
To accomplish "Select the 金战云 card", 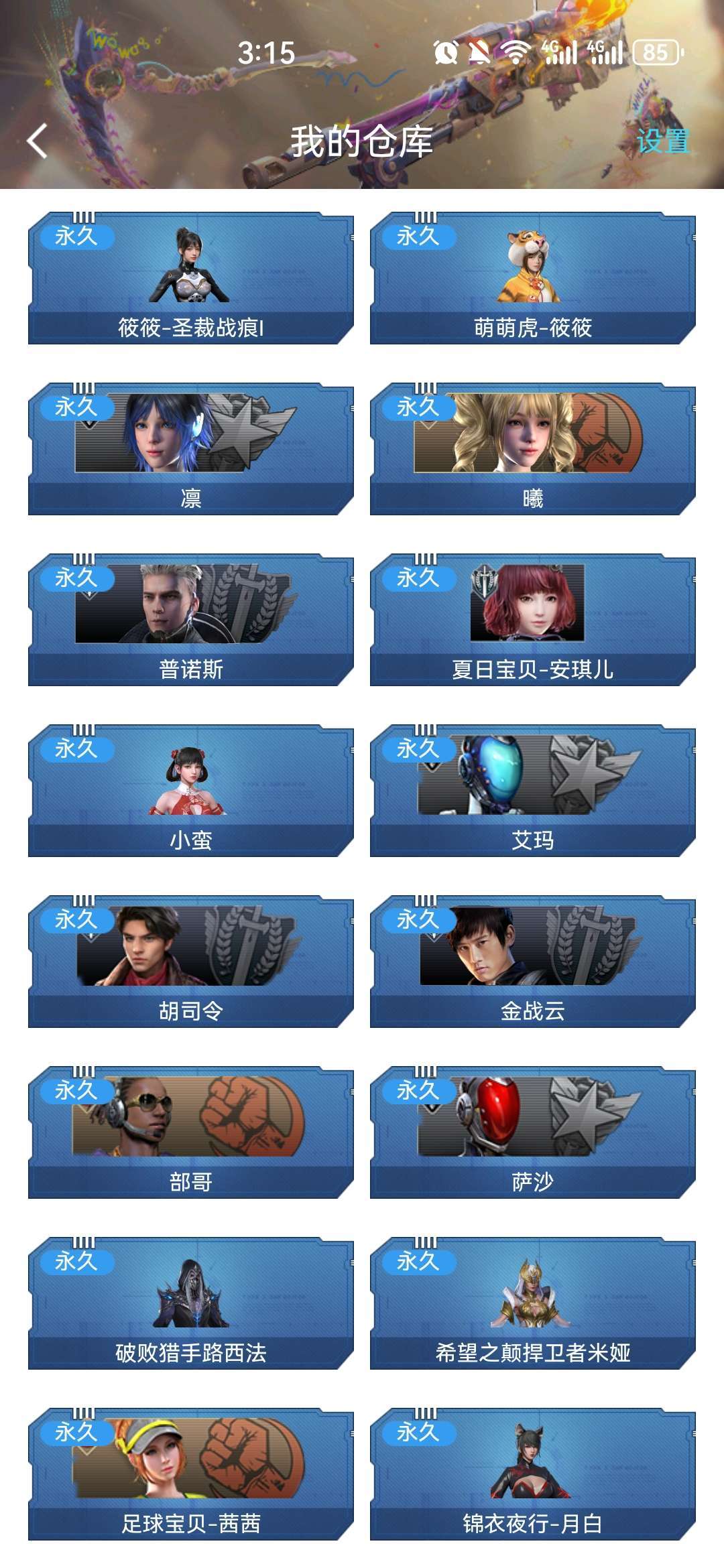I will [532, 962].
